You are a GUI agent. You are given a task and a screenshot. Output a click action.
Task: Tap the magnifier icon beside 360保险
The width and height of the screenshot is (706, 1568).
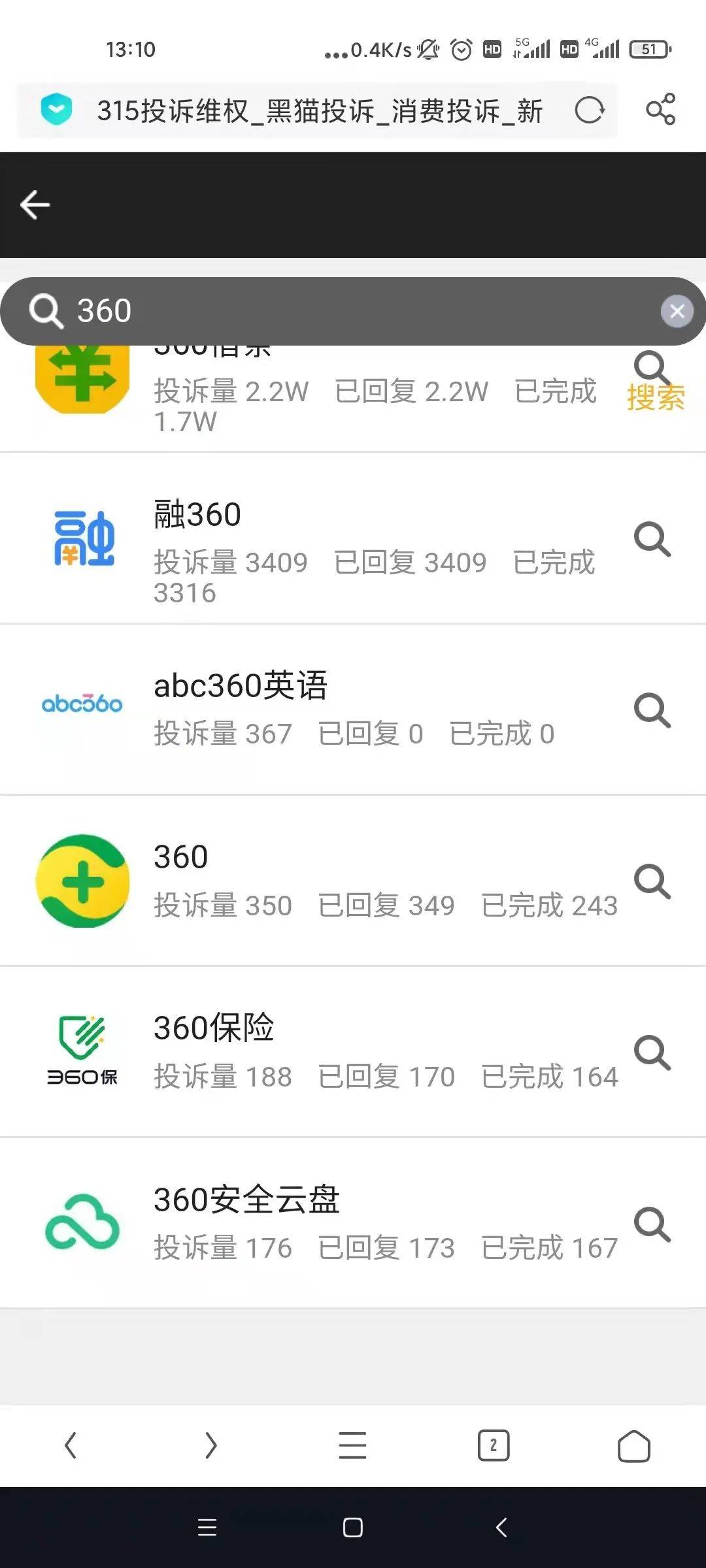[x=652, y=1051]
